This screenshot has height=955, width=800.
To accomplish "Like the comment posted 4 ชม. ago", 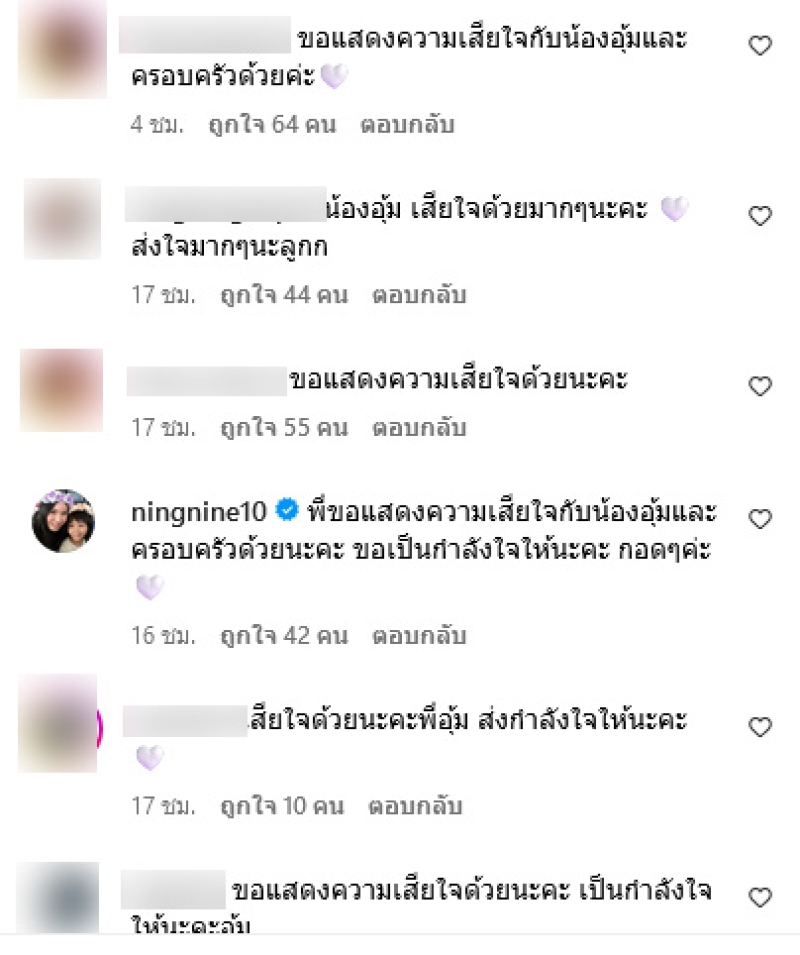I will tap(761, 46).
